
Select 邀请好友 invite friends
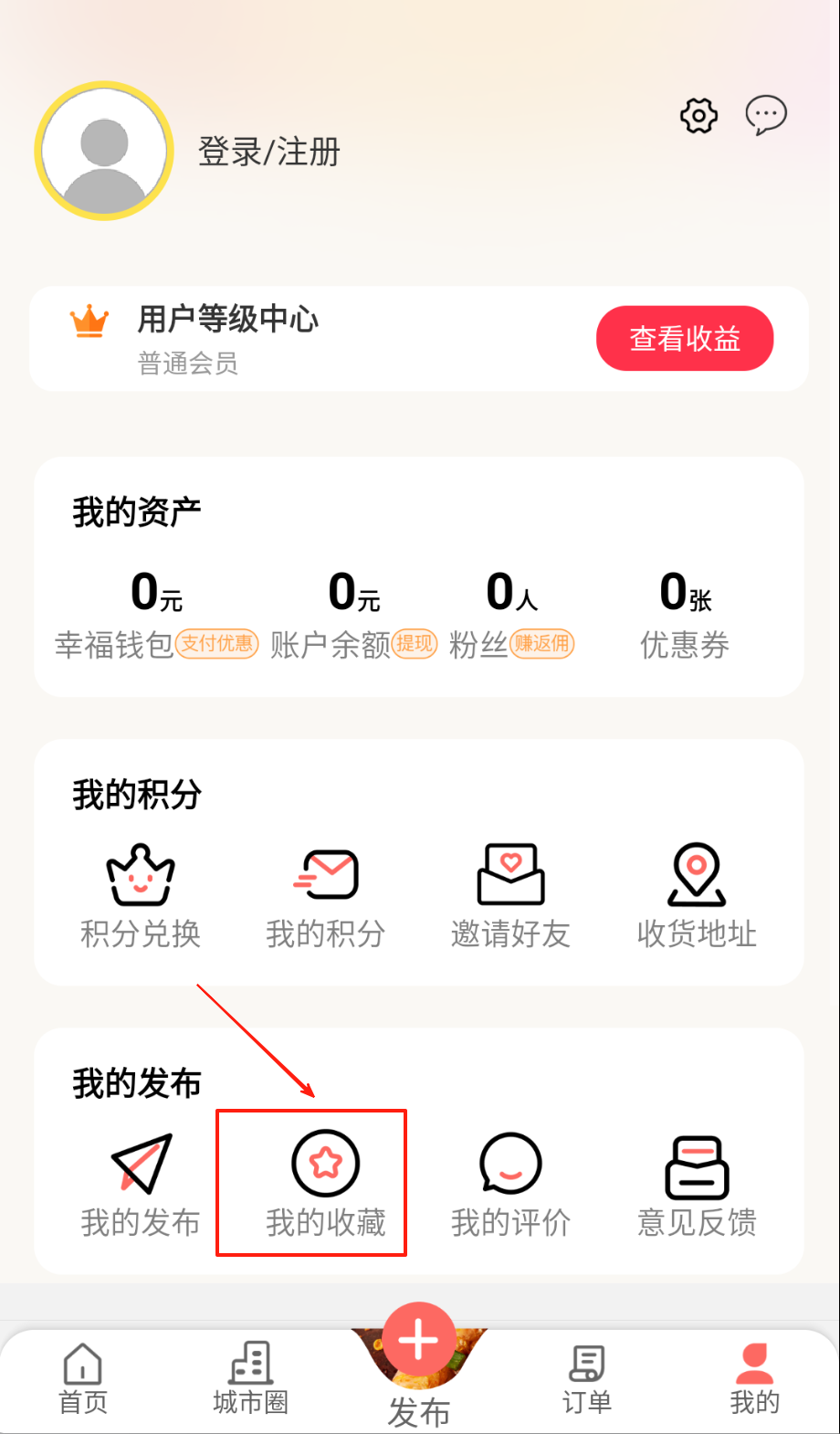pos(510,897)
